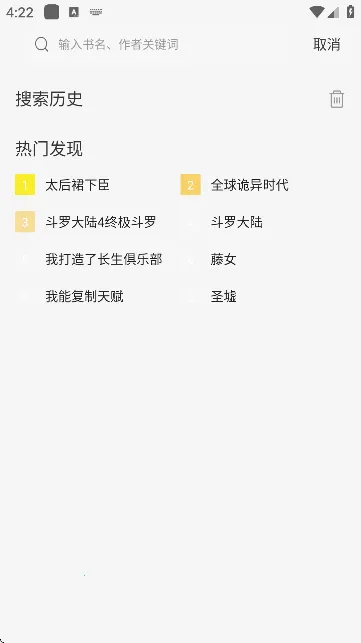Open hot search 太后裙下臣

tap(78, 185)
